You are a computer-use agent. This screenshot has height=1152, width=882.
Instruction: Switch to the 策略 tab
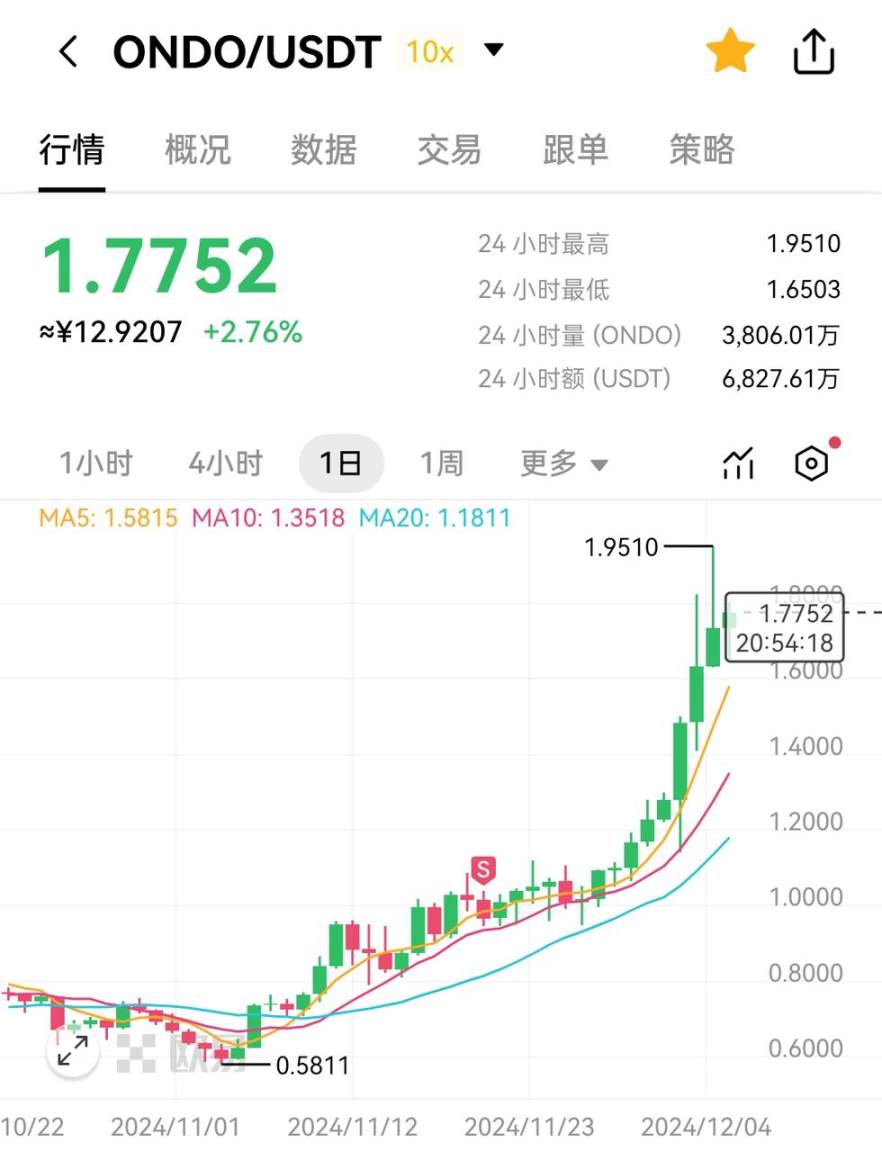(x=701, y=150)
